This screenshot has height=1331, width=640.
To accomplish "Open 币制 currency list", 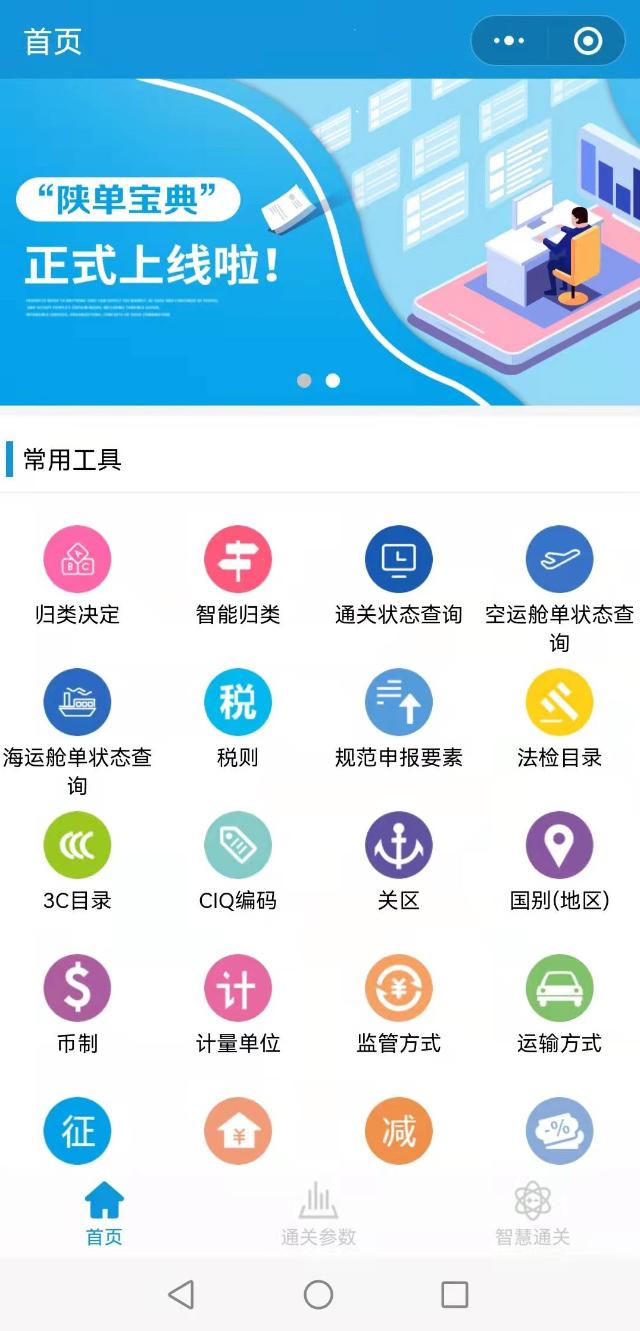I will tap(77, 989).
